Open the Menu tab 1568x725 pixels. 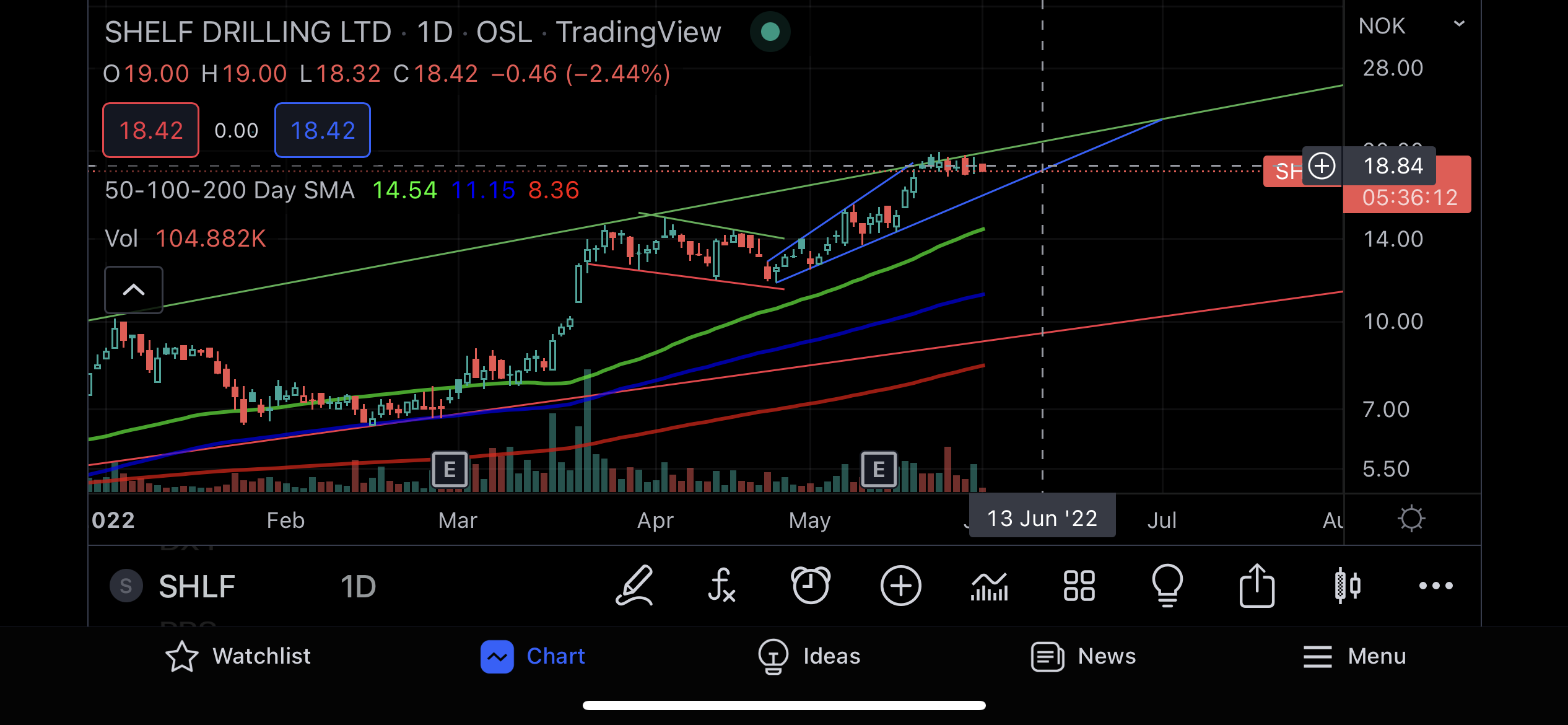1354,656
